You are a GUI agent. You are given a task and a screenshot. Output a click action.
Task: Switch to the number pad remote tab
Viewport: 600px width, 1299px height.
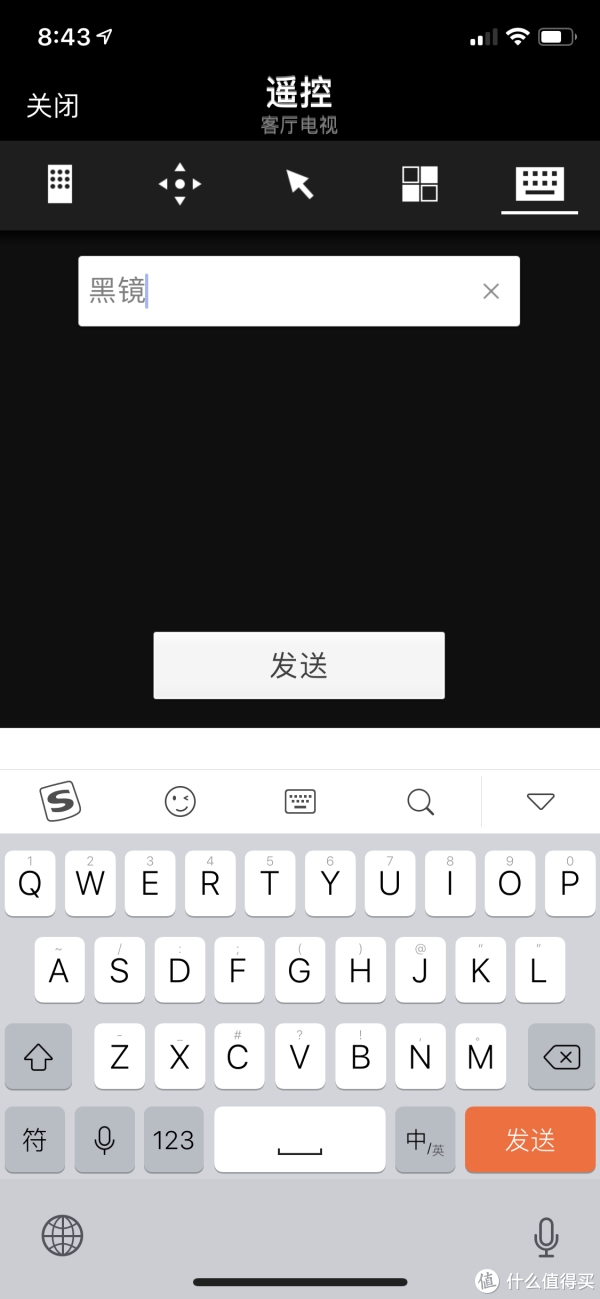pos(60,184)
